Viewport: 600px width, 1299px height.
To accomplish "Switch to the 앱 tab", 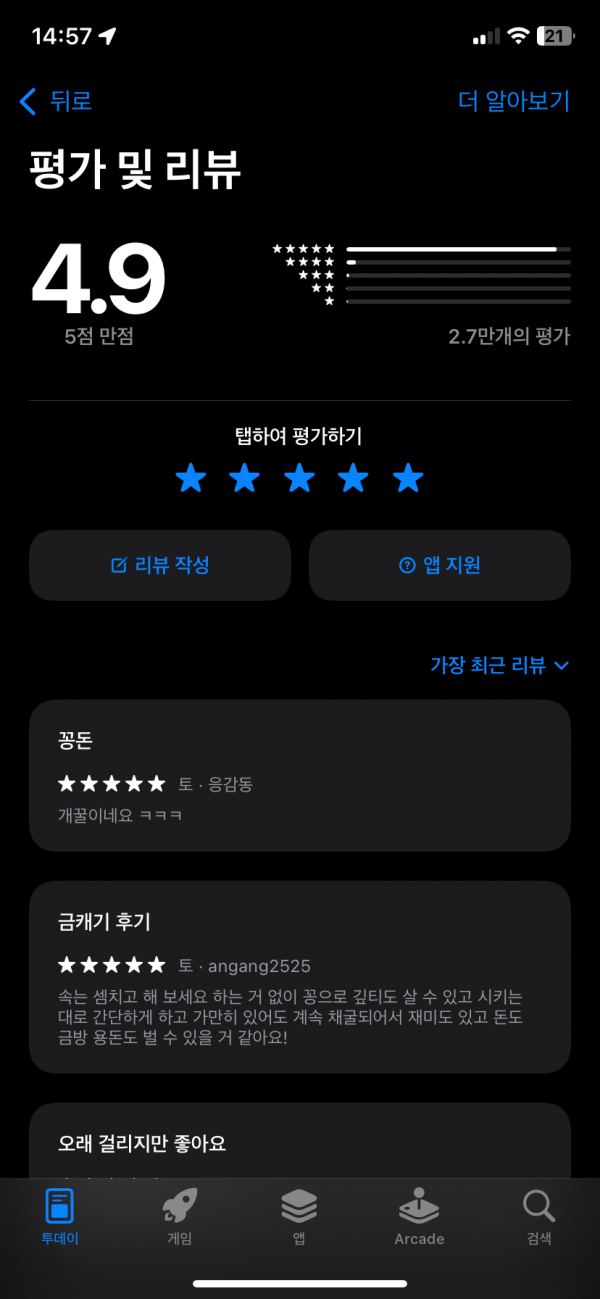I will pyautogui.click(x=299, y=1216).
